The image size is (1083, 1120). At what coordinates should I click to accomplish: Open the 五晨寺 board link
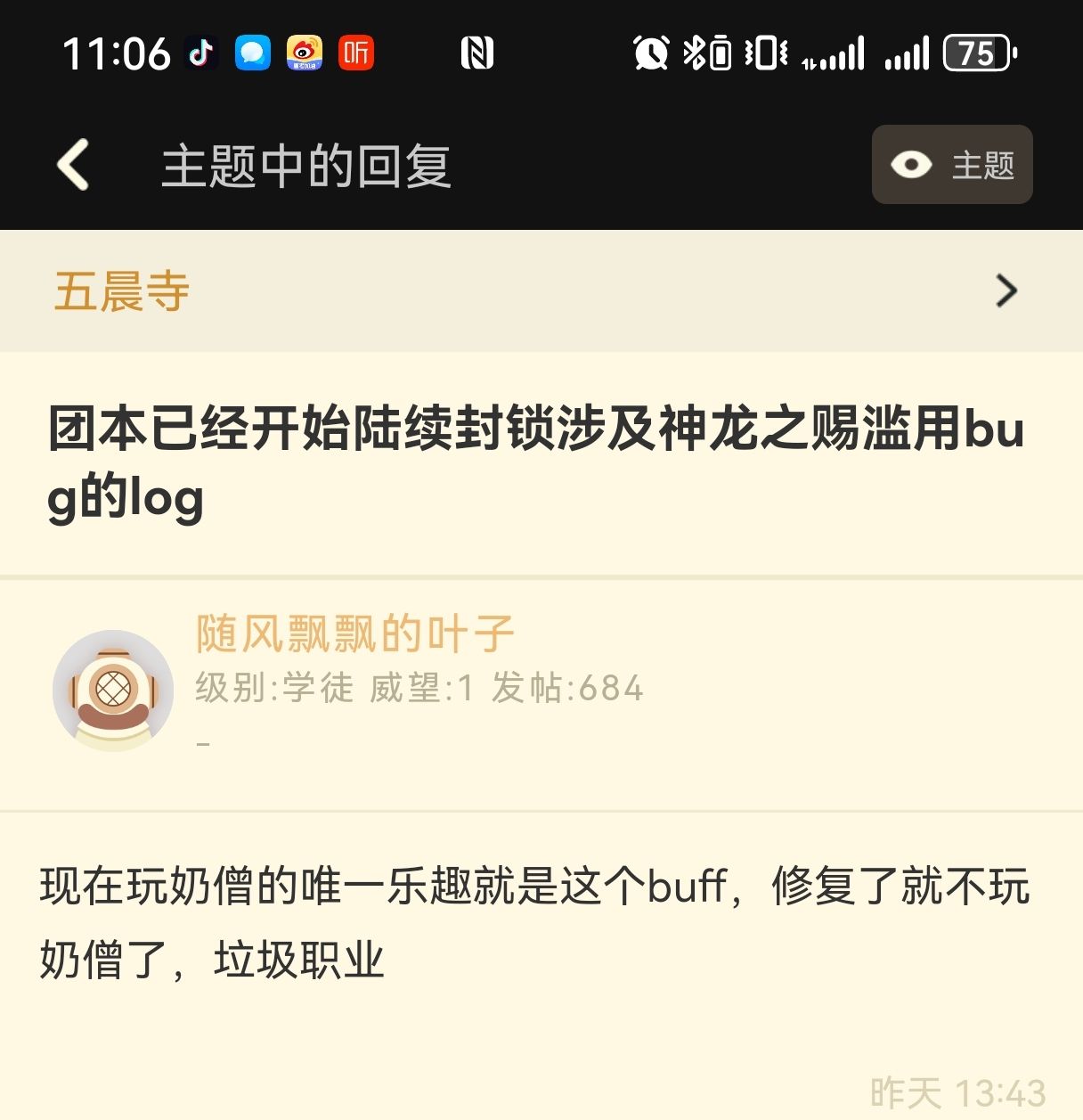click(x=120, y=294)
